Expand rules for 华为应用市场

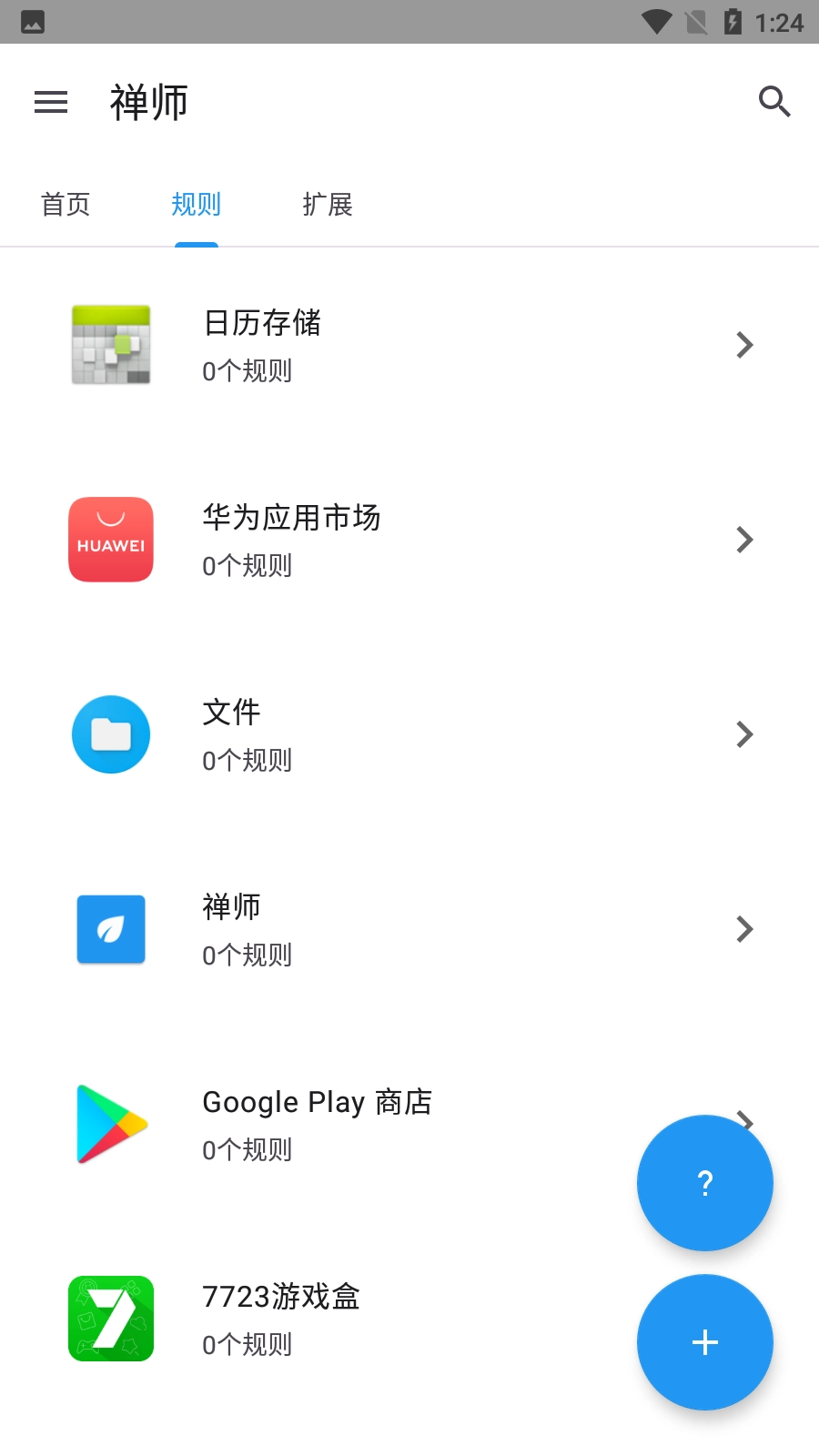click(745, 540)
